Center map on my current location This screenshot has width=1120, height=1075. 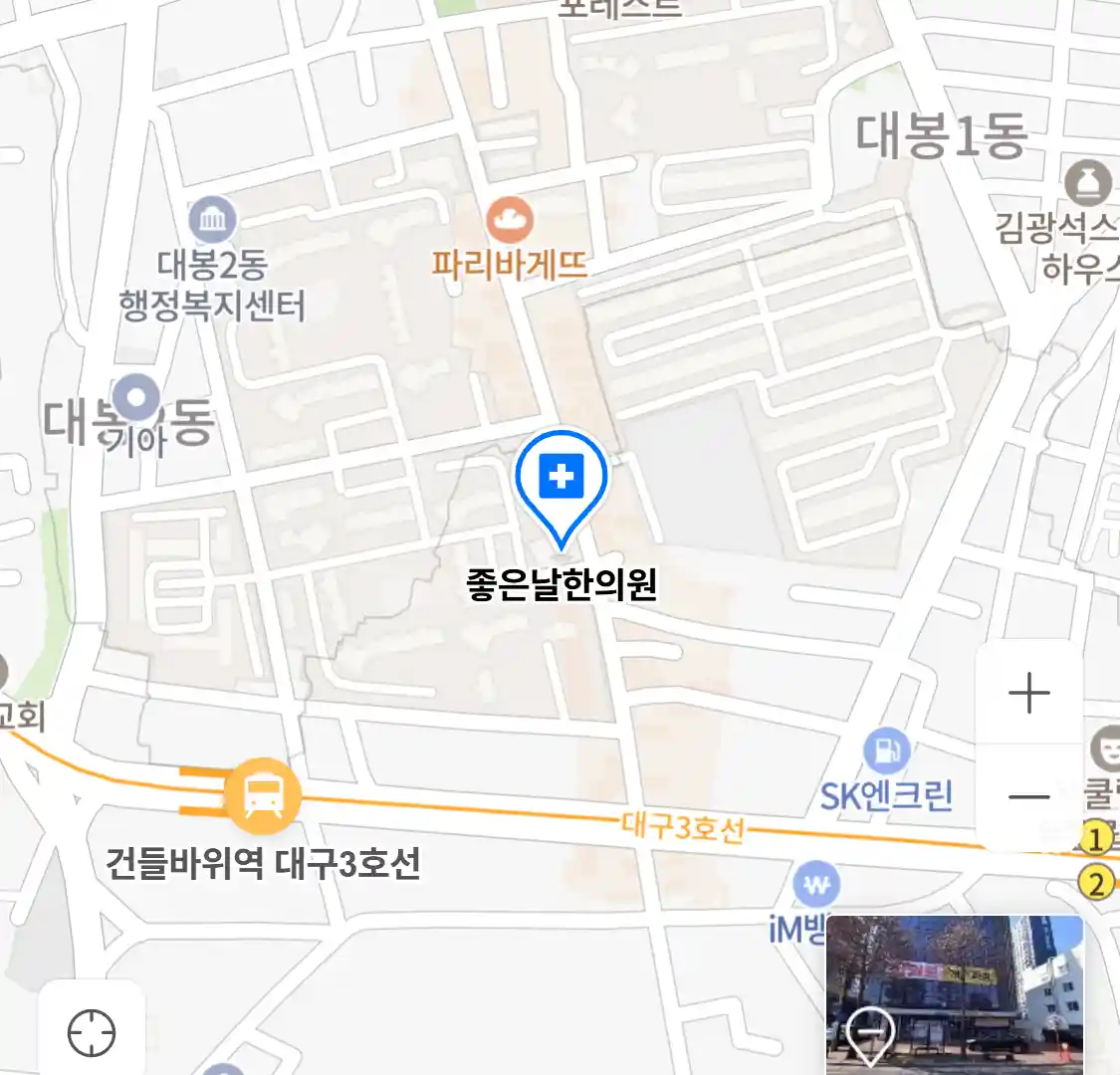click(92, 1032)
